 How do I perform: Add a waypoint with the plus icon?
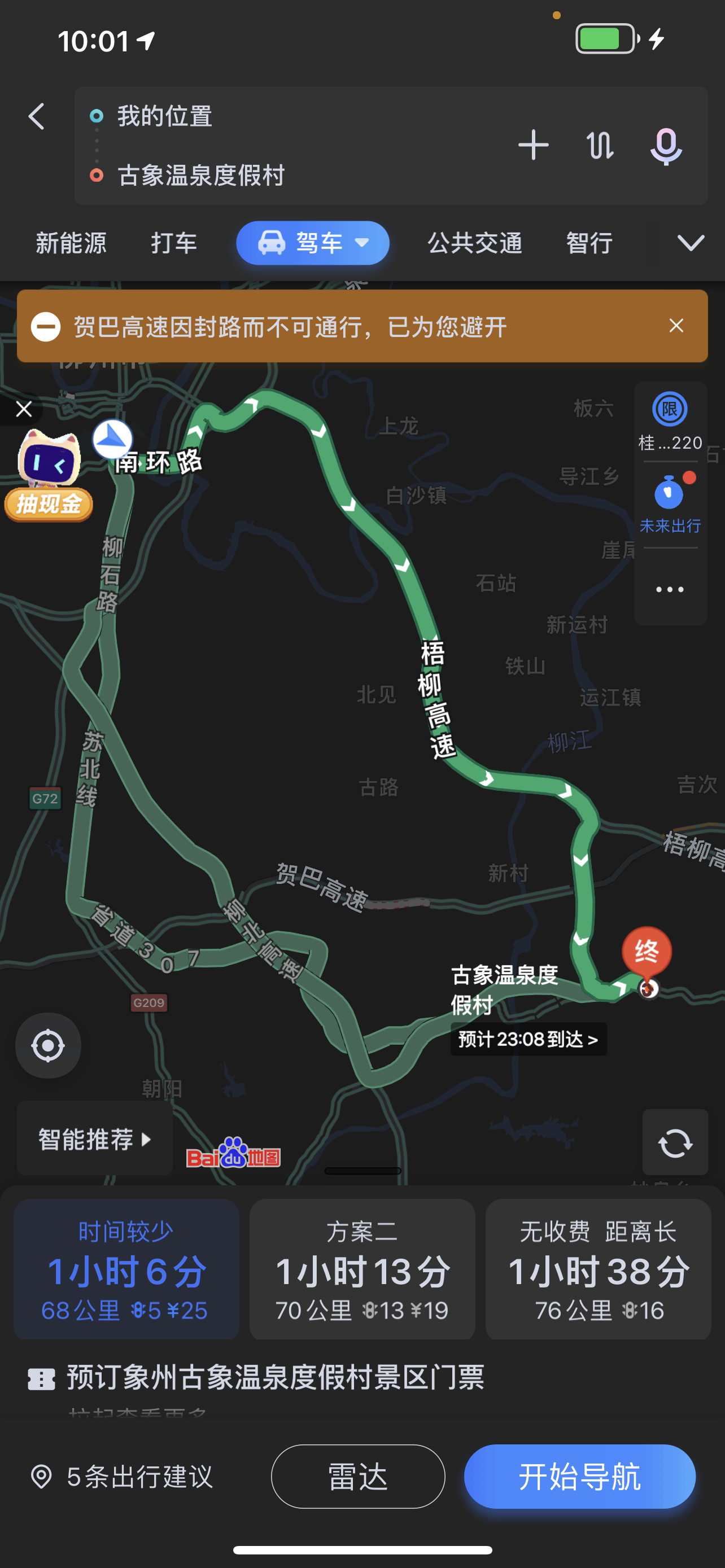tap(533, 145)
